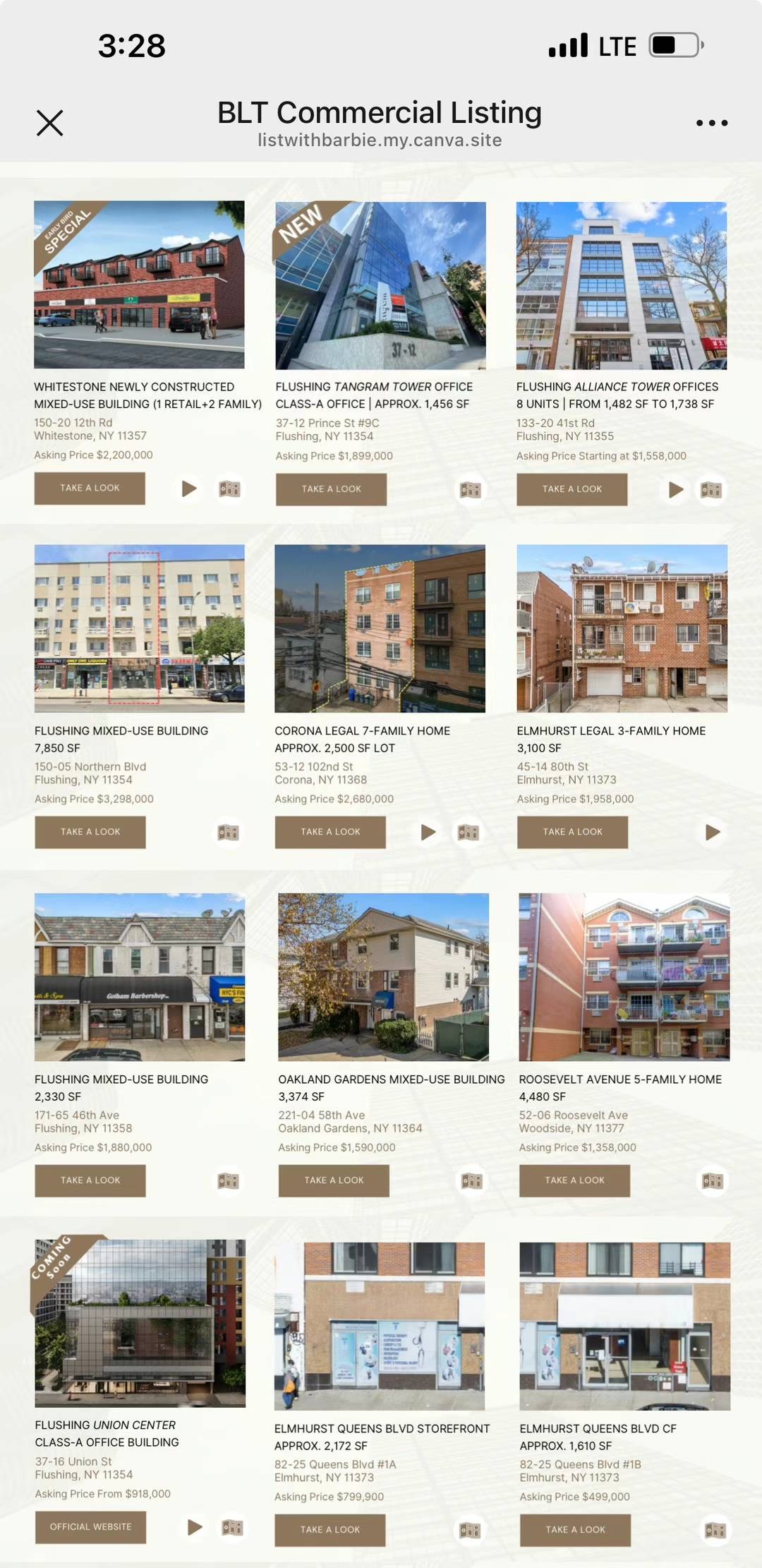Play video for Whitestone mixed-use building
762x1568 pixels.
[188, 489]
